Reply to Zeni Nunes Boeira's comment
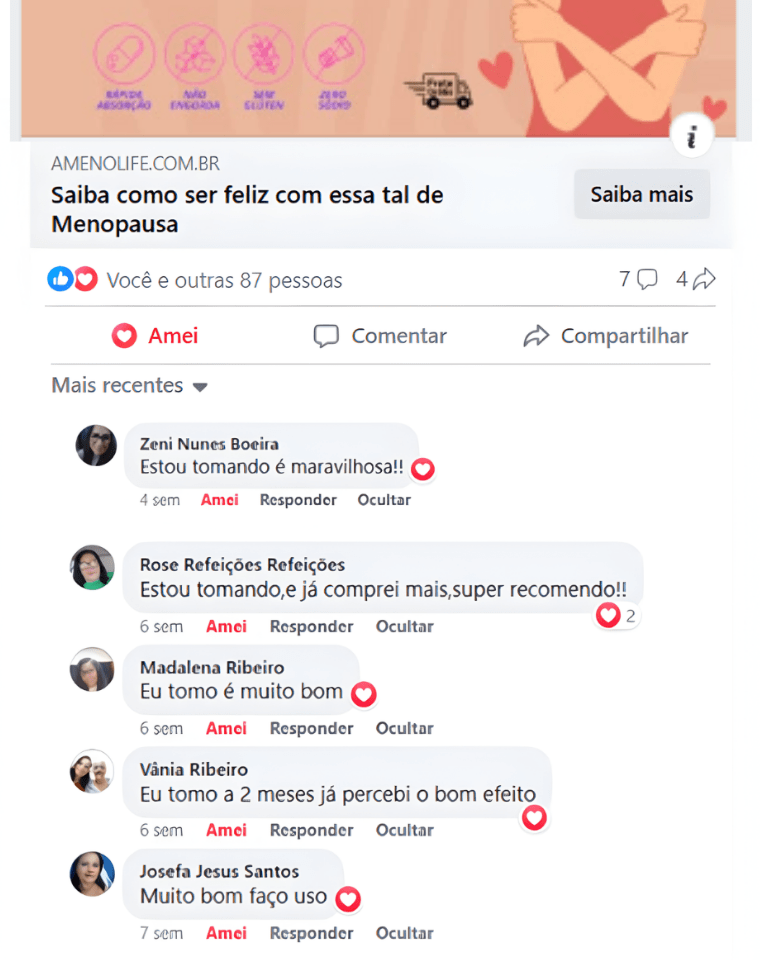Viewport: 760px width, 960px height. [x=297, y=499]
